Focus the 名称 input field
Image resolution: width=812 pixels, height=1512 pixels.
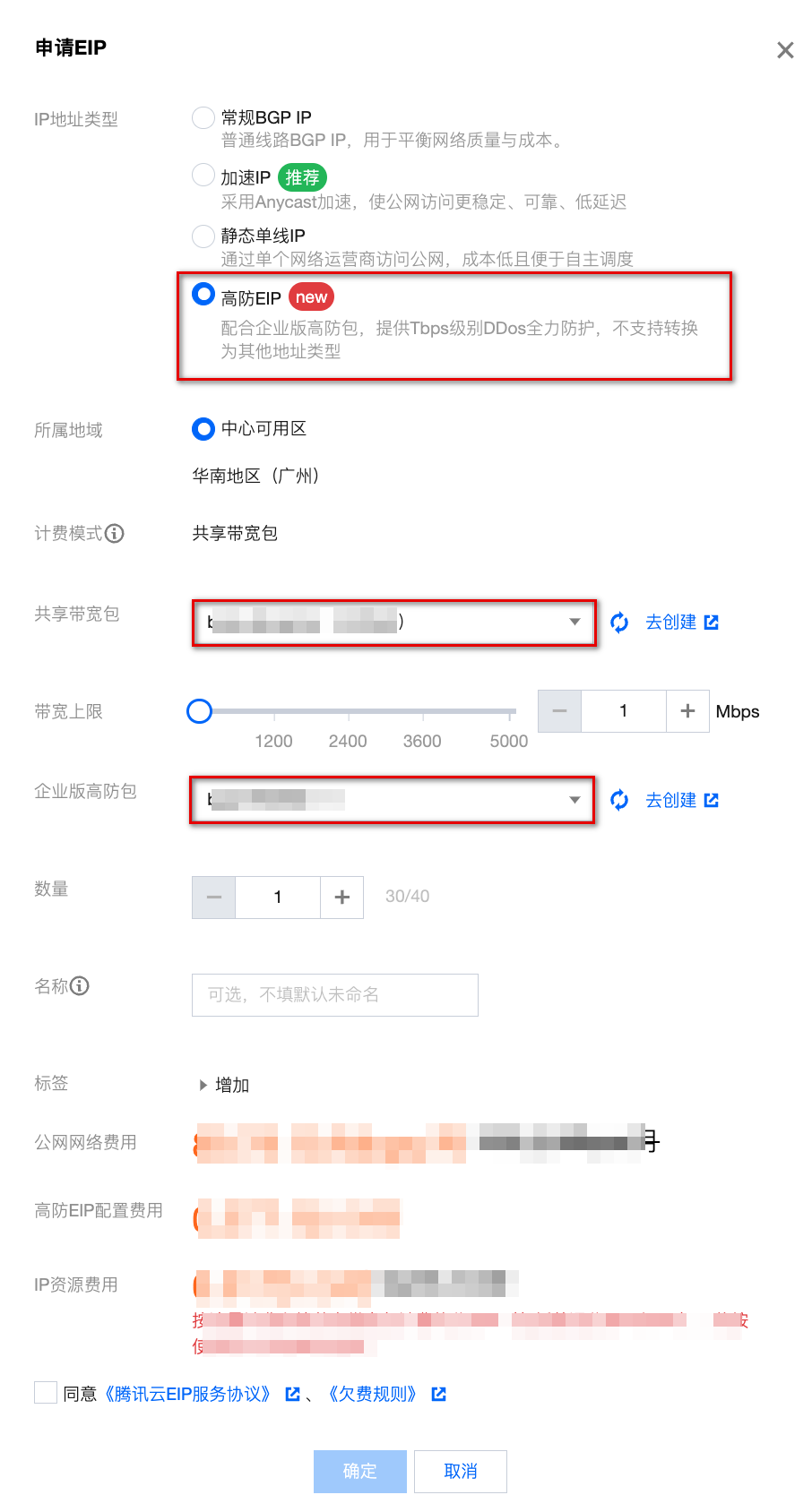pos(335,995)
